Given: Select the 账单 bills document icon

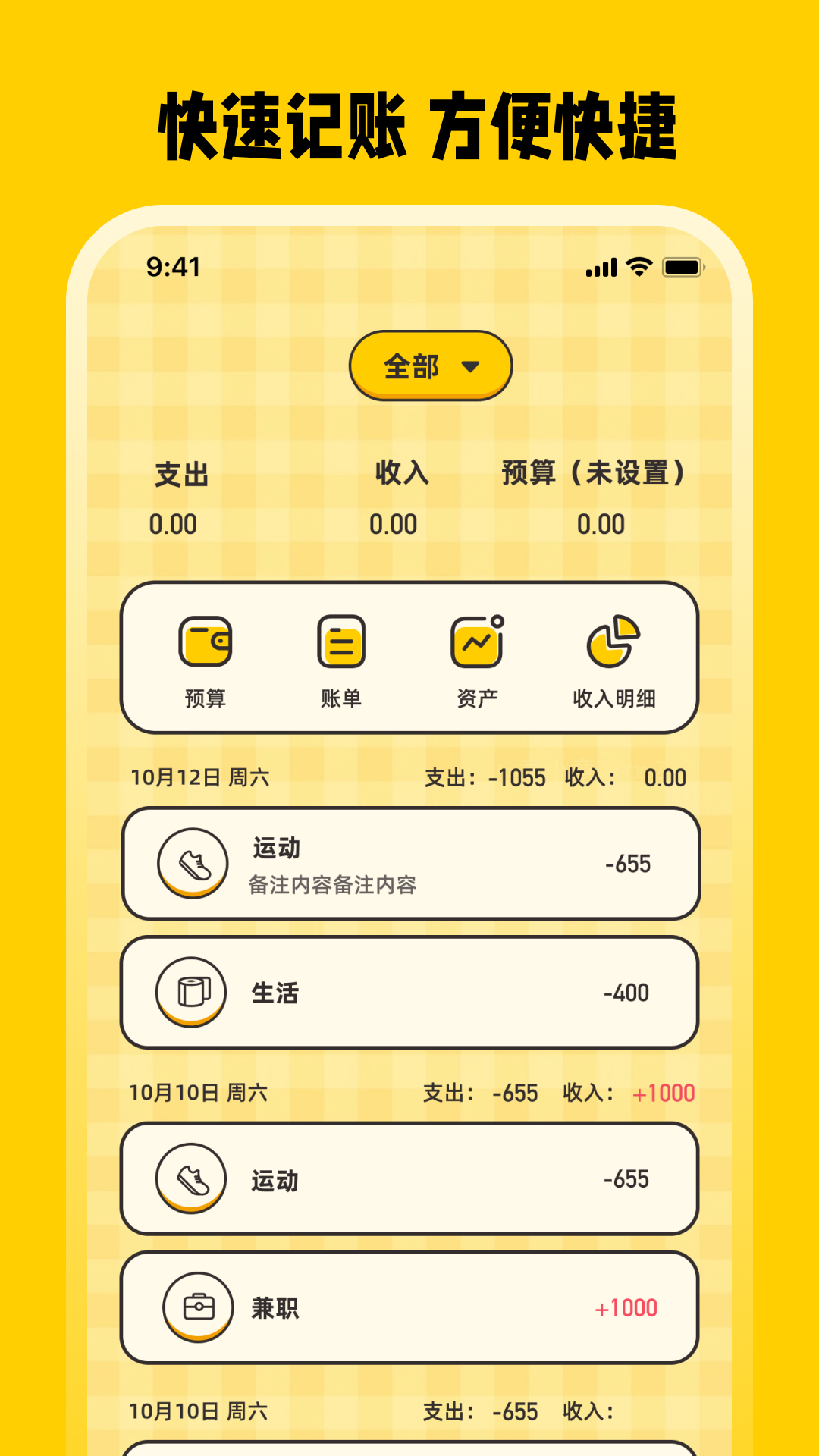Looking at the screenshot, I should point(341,645).
